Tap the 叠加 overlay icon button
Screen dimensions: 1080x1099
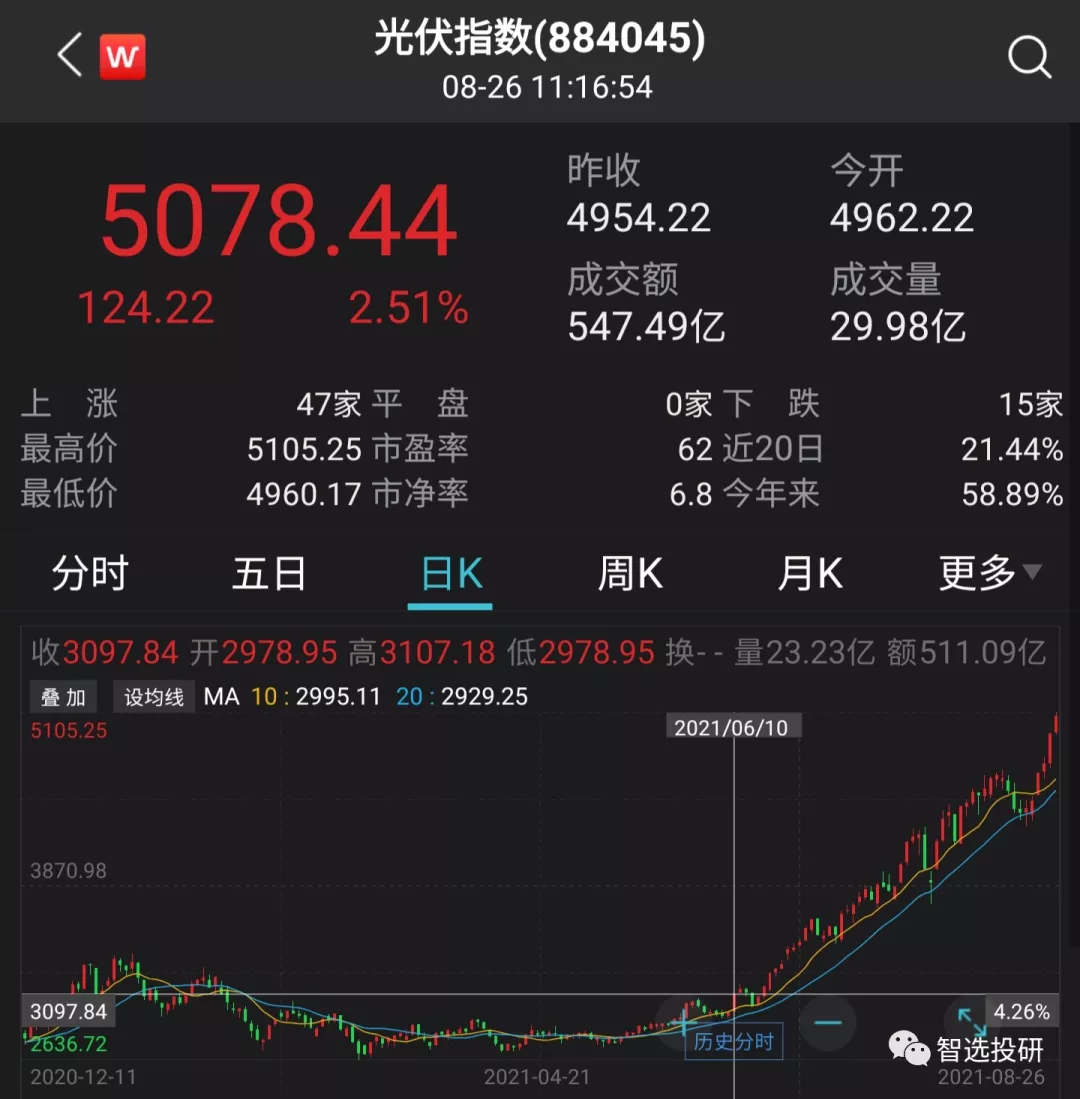point(63,696)
